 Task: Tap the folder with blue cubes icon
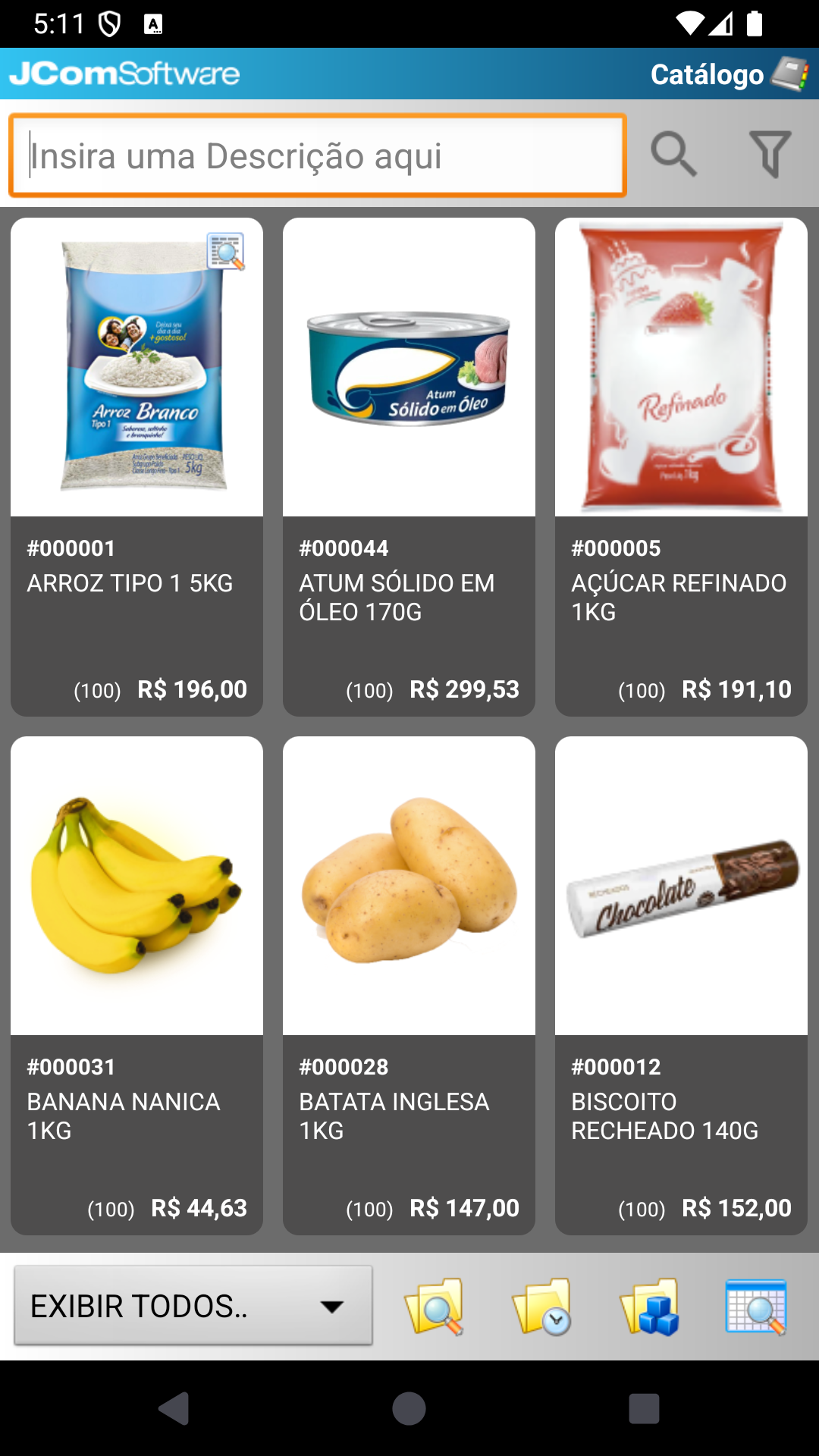tap(649, 1306)
